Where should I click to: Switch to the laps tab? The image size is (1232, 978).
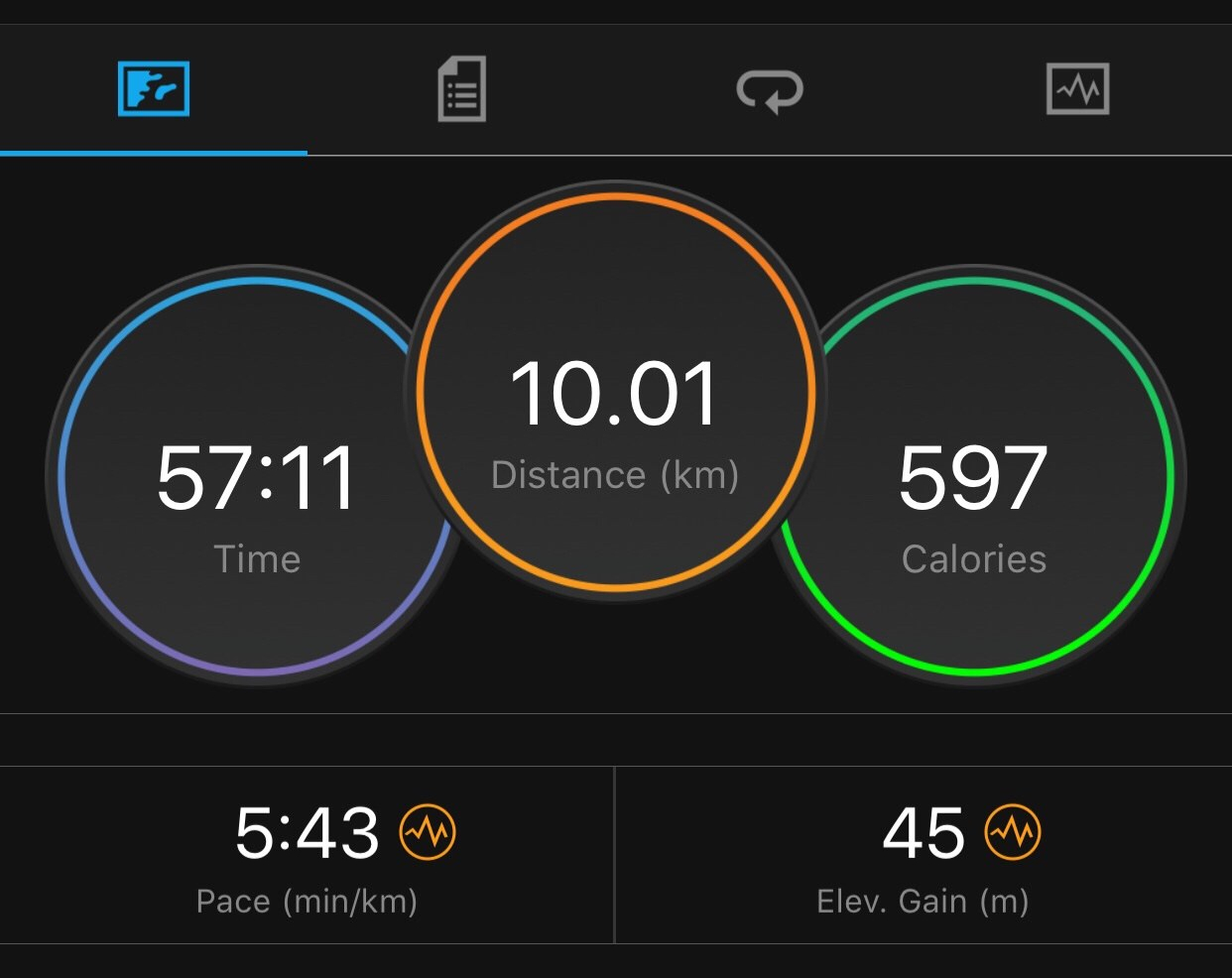click(x=770, y=91)
